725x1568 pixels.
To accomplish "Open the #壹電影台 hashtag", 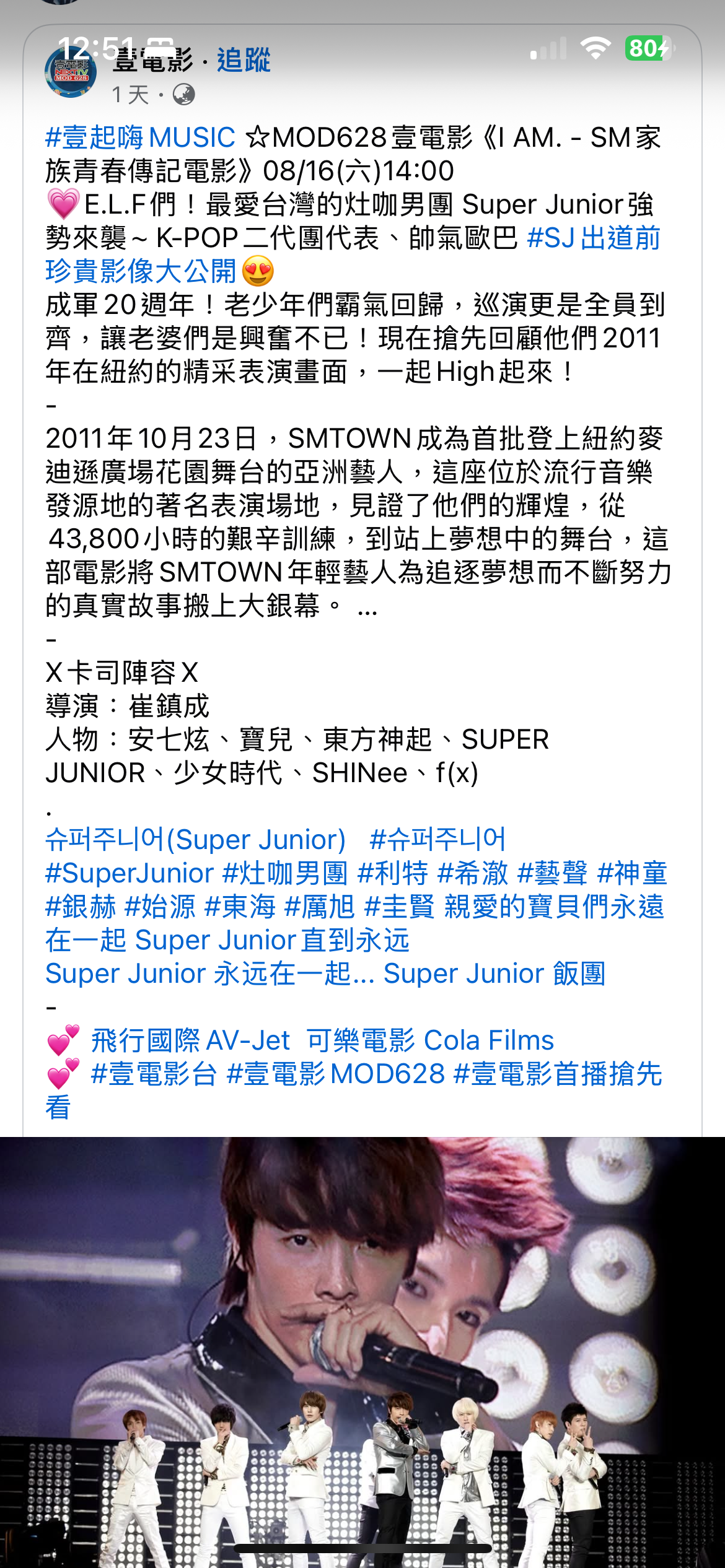I will point(154,1074).
